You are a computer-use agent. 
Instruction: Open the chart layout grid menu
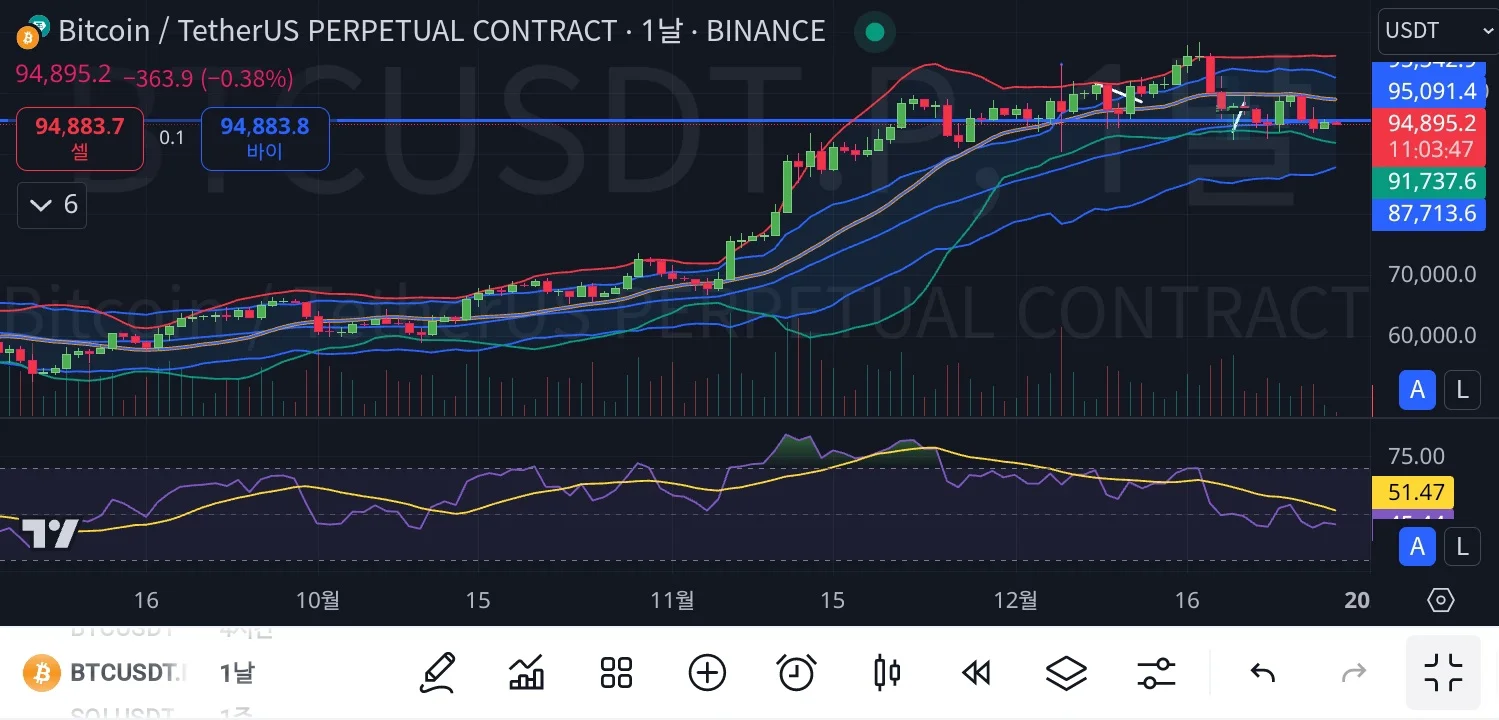(x=616, y=672)
